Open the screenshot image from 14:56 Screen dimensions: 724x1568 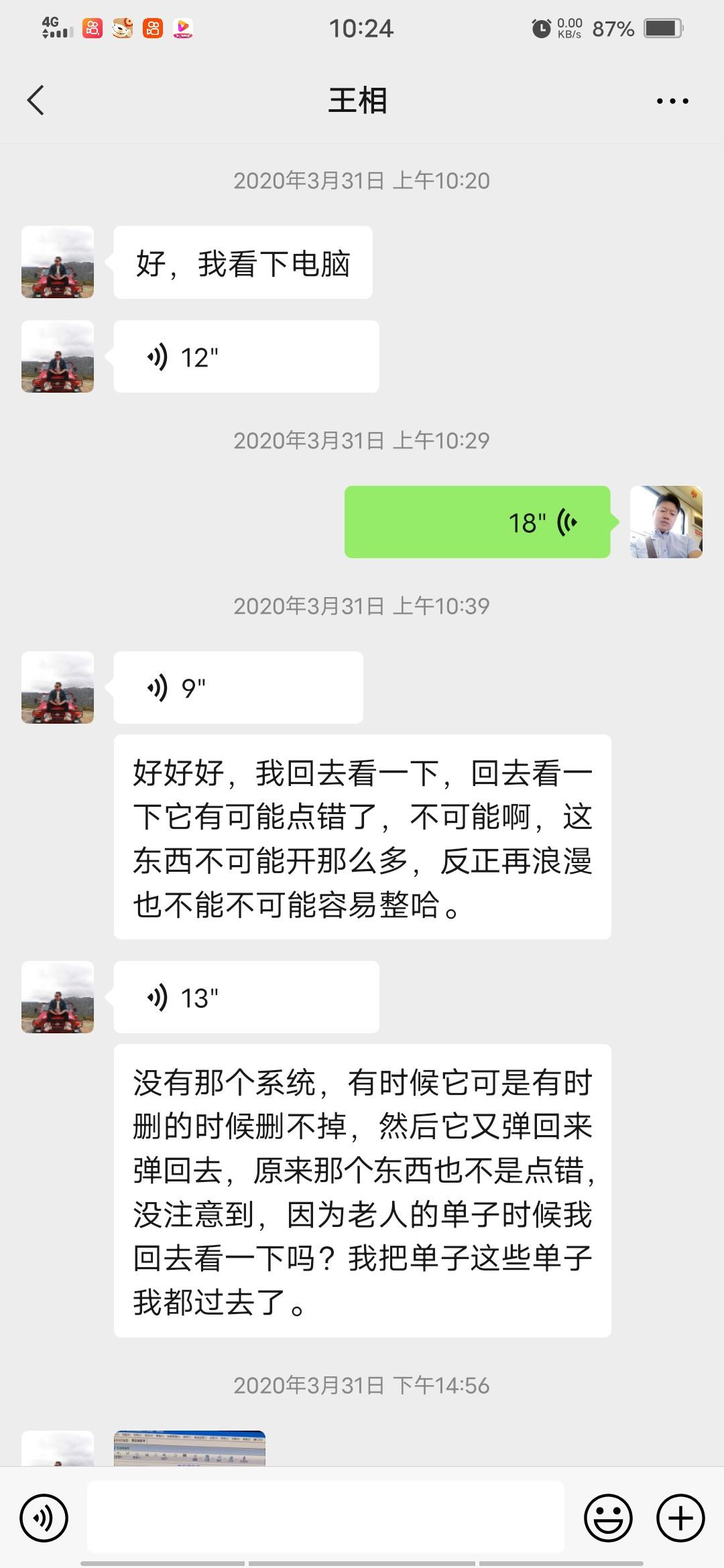tap(190, 1447)
